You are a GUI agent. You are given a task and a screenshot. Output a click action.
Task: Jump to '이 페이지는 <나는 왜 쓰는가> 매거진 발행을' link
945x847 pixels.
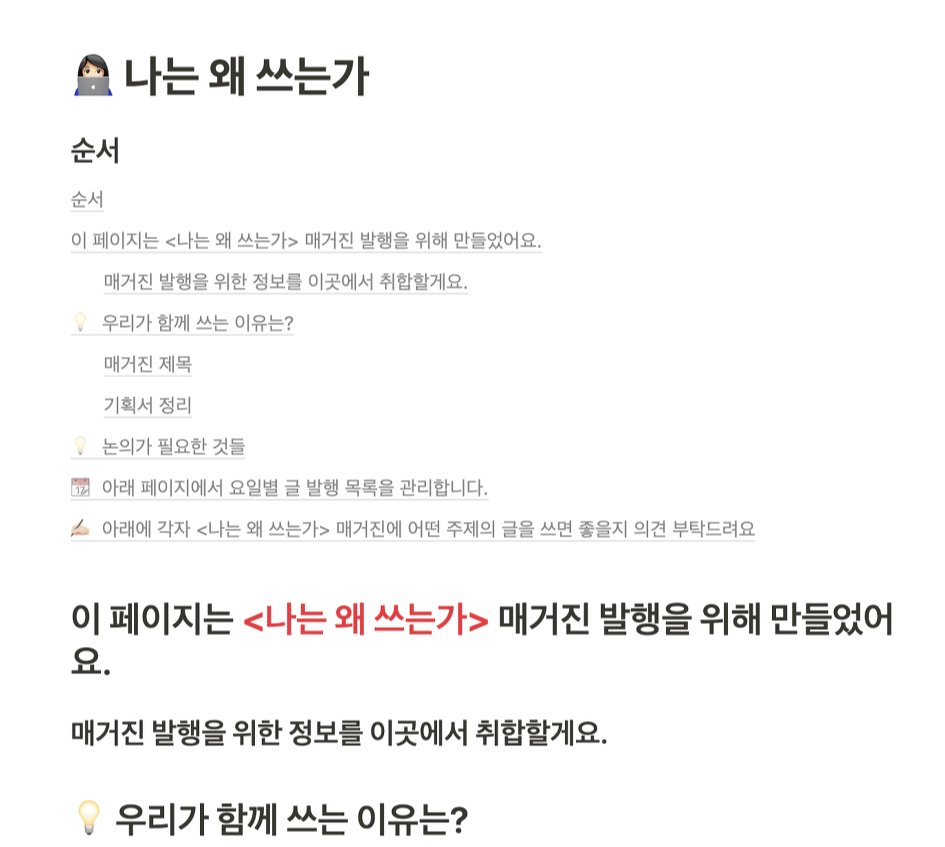[x=306, y=241]
